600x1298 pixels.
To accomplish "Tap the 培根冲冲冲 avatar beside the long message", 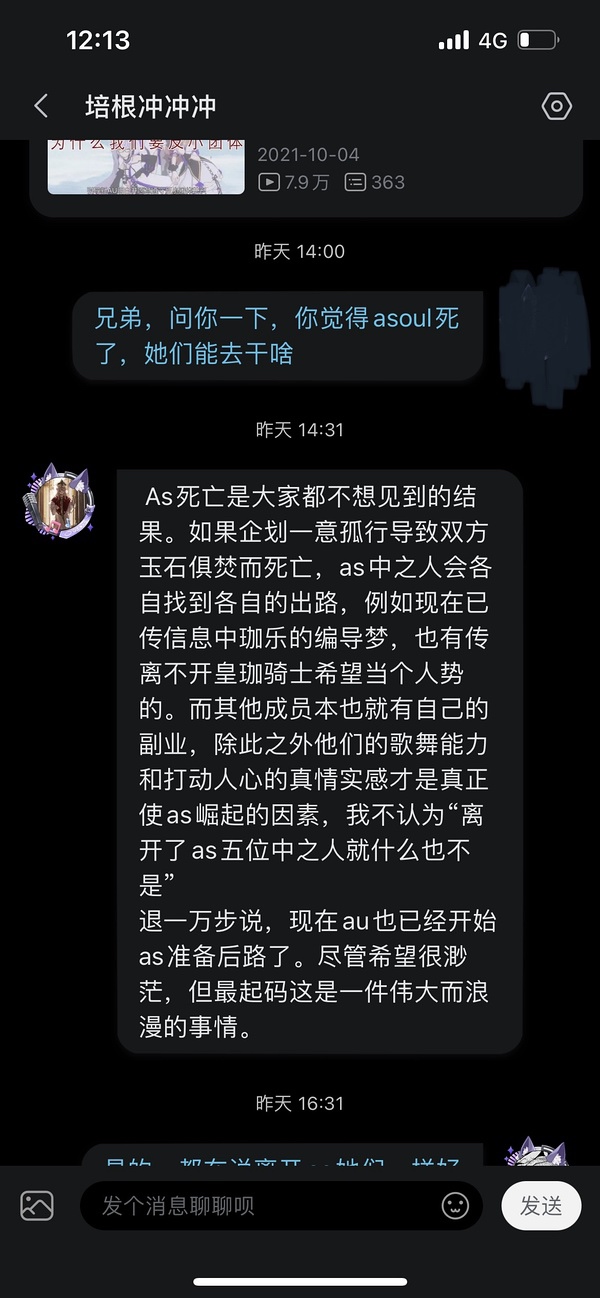I will click(x=59, y=499).
